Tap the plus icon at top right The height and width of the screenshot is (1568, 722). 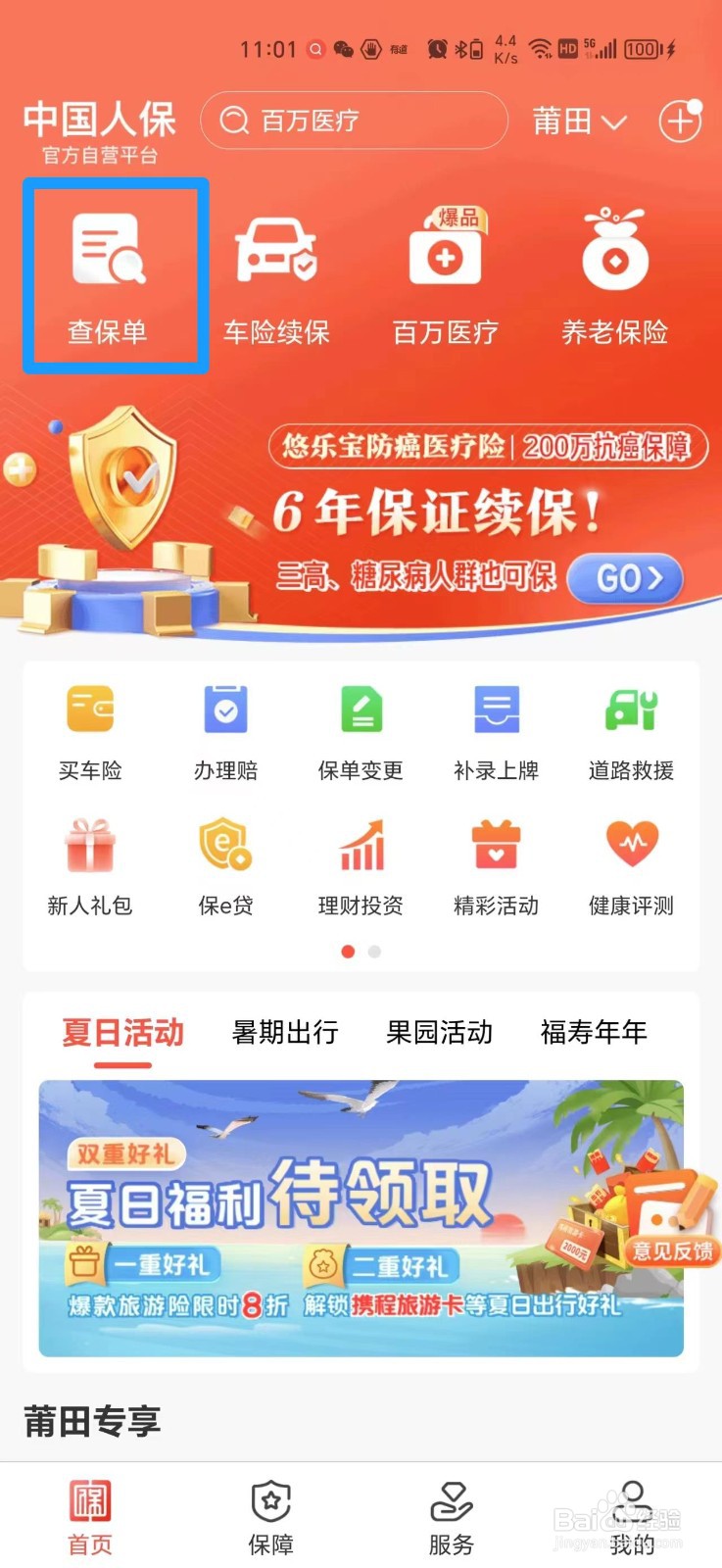[680, 121]
